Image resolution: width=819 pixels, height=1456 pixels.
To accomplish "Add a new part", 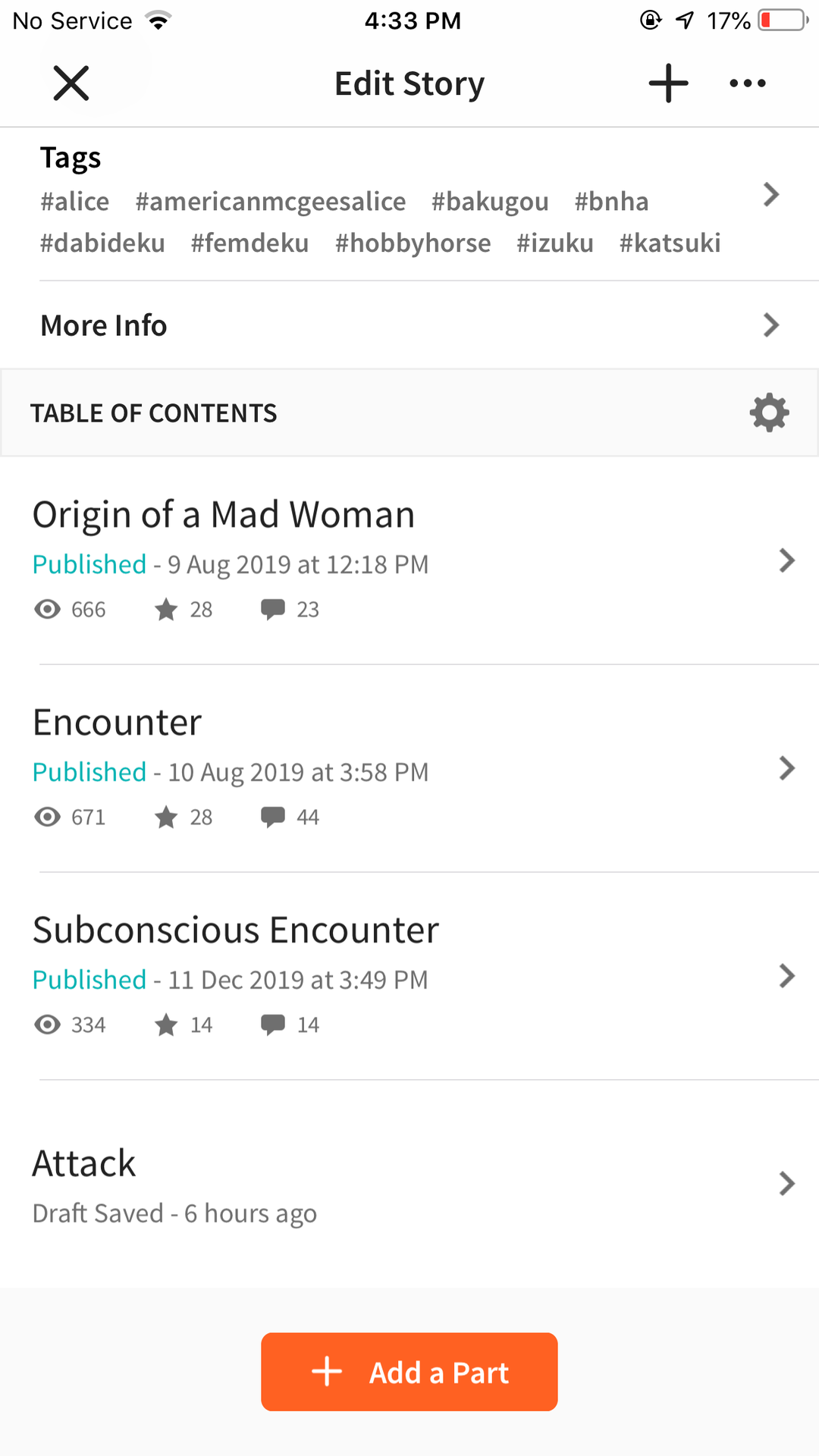I will pyautogui.click(x=409, y=1372).
